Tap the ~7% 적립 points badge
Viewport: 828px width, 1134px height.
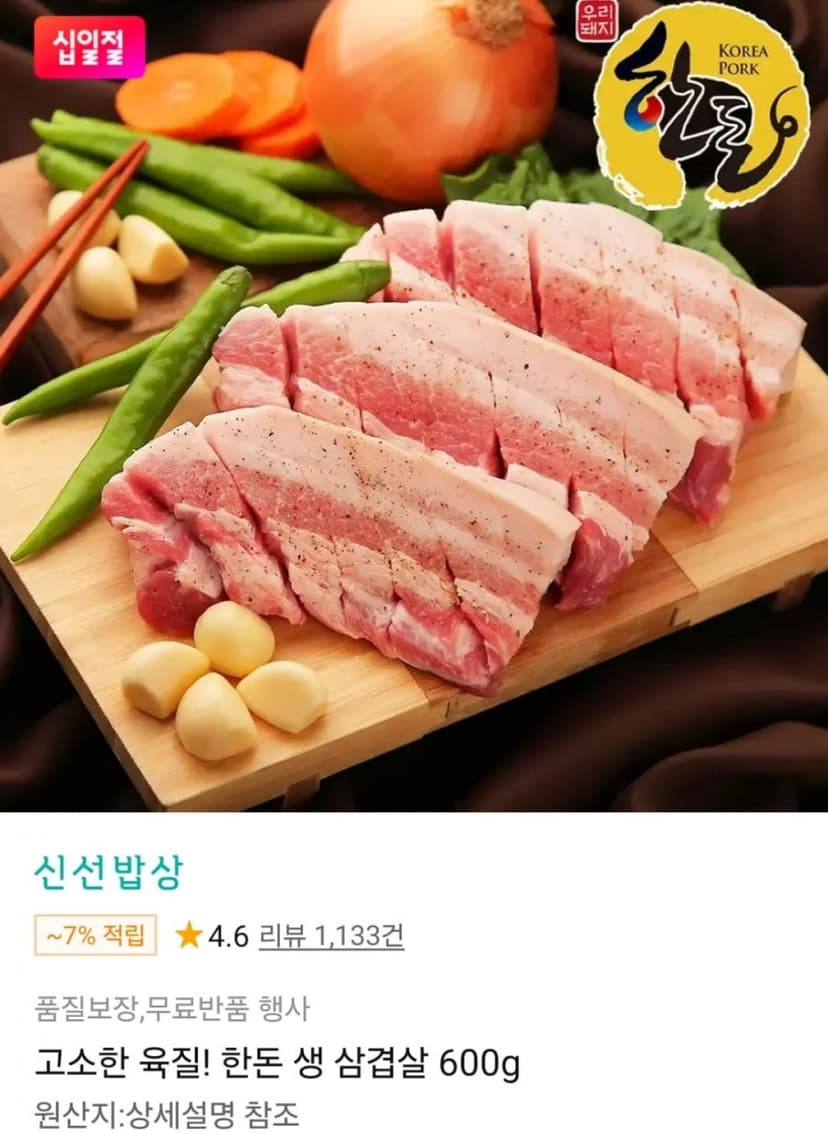pos(95,935)
